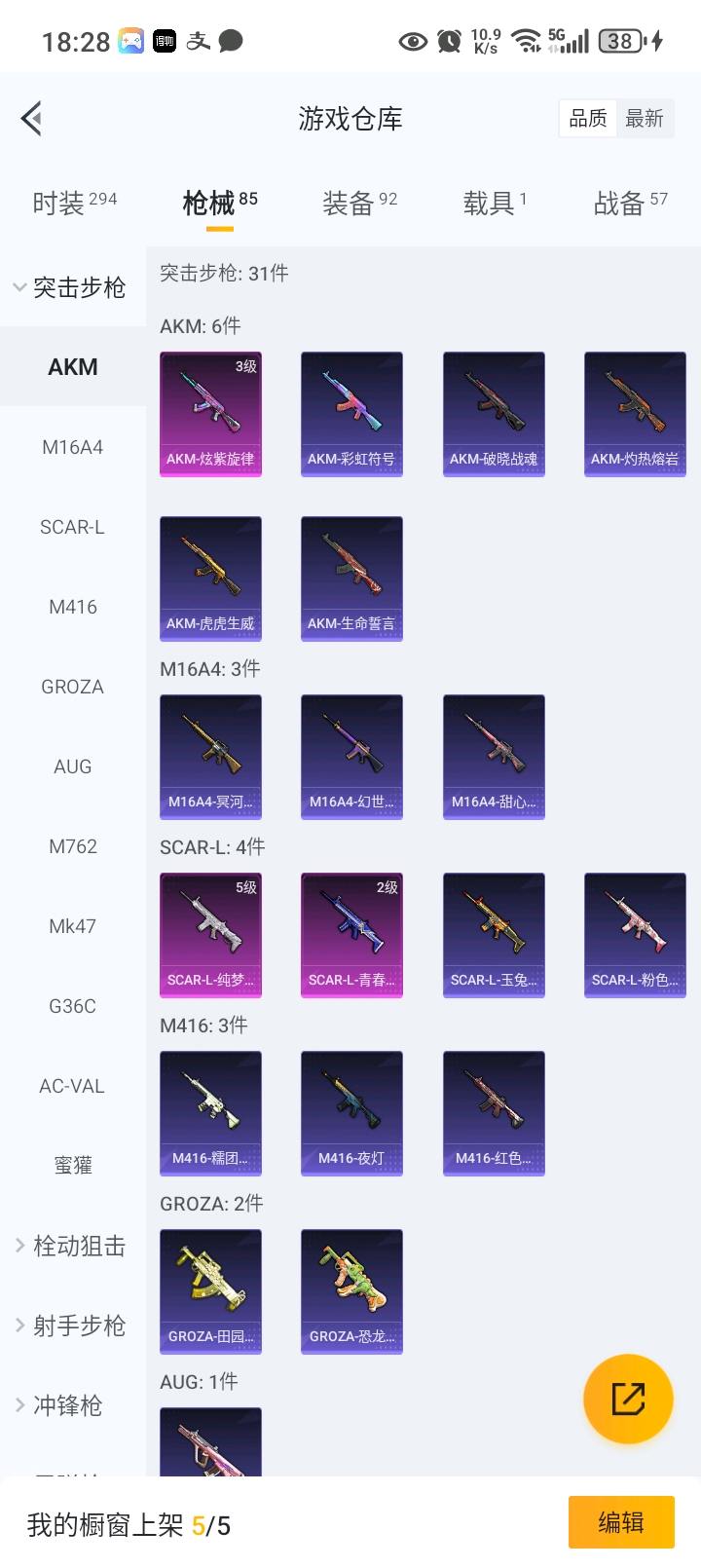Tap the 编辑 button
Image resolution: width=701 pixels, height=1568 pixels.
click(x=621, y=1522)
